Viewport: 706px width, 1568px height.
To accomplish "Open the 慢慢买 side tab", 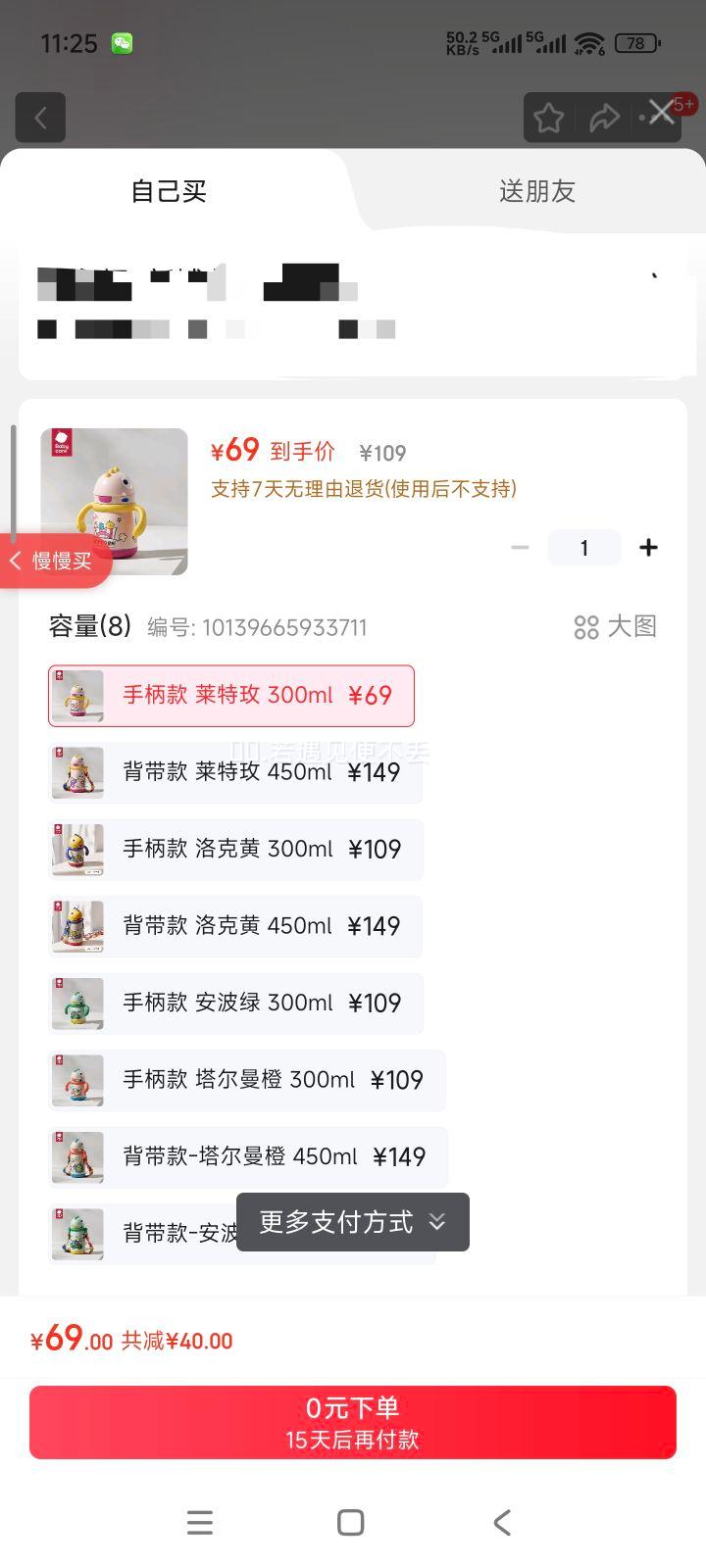I will [x=54, y=561].
